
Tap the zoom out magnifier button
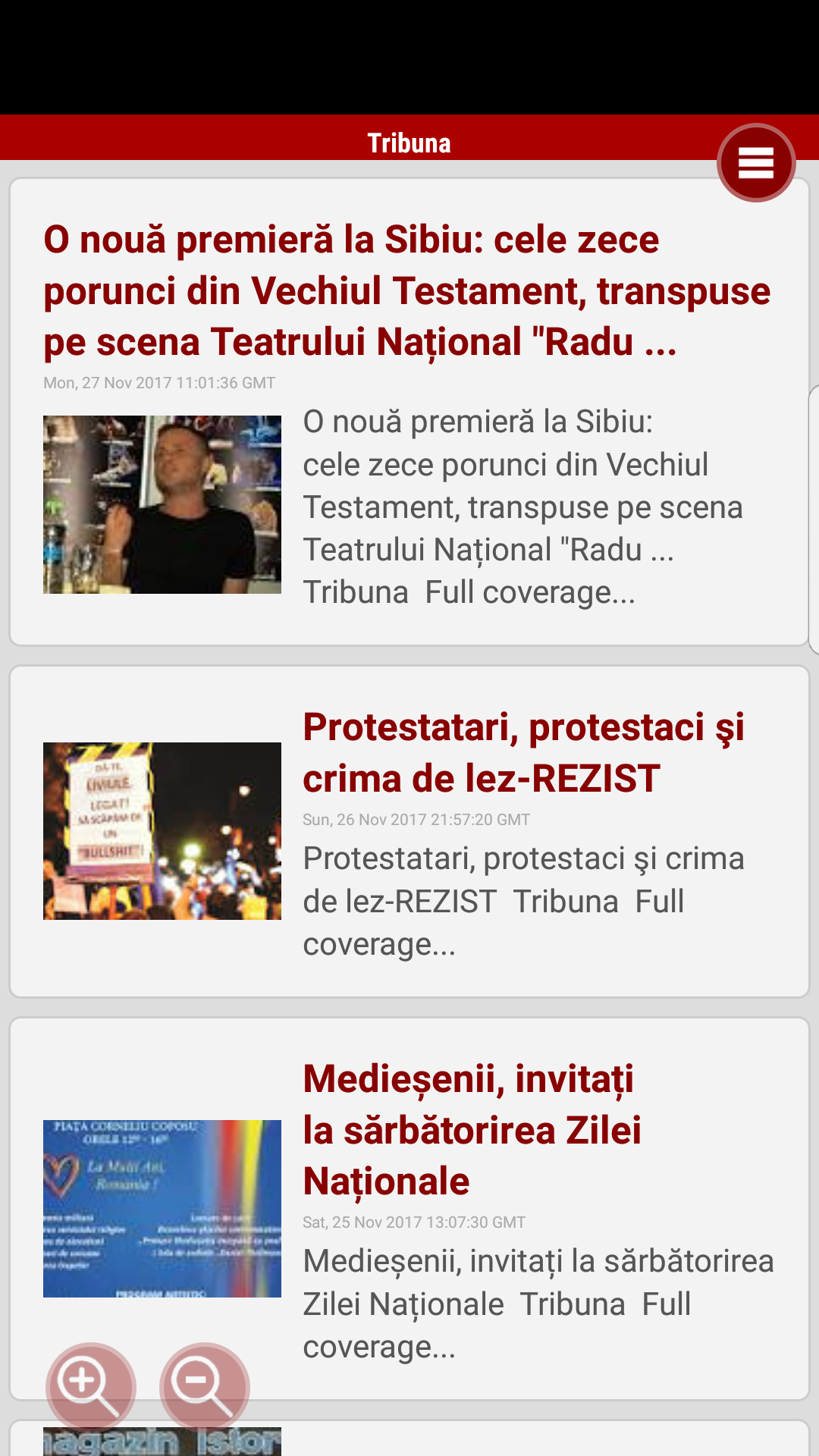coord(205,1388)
